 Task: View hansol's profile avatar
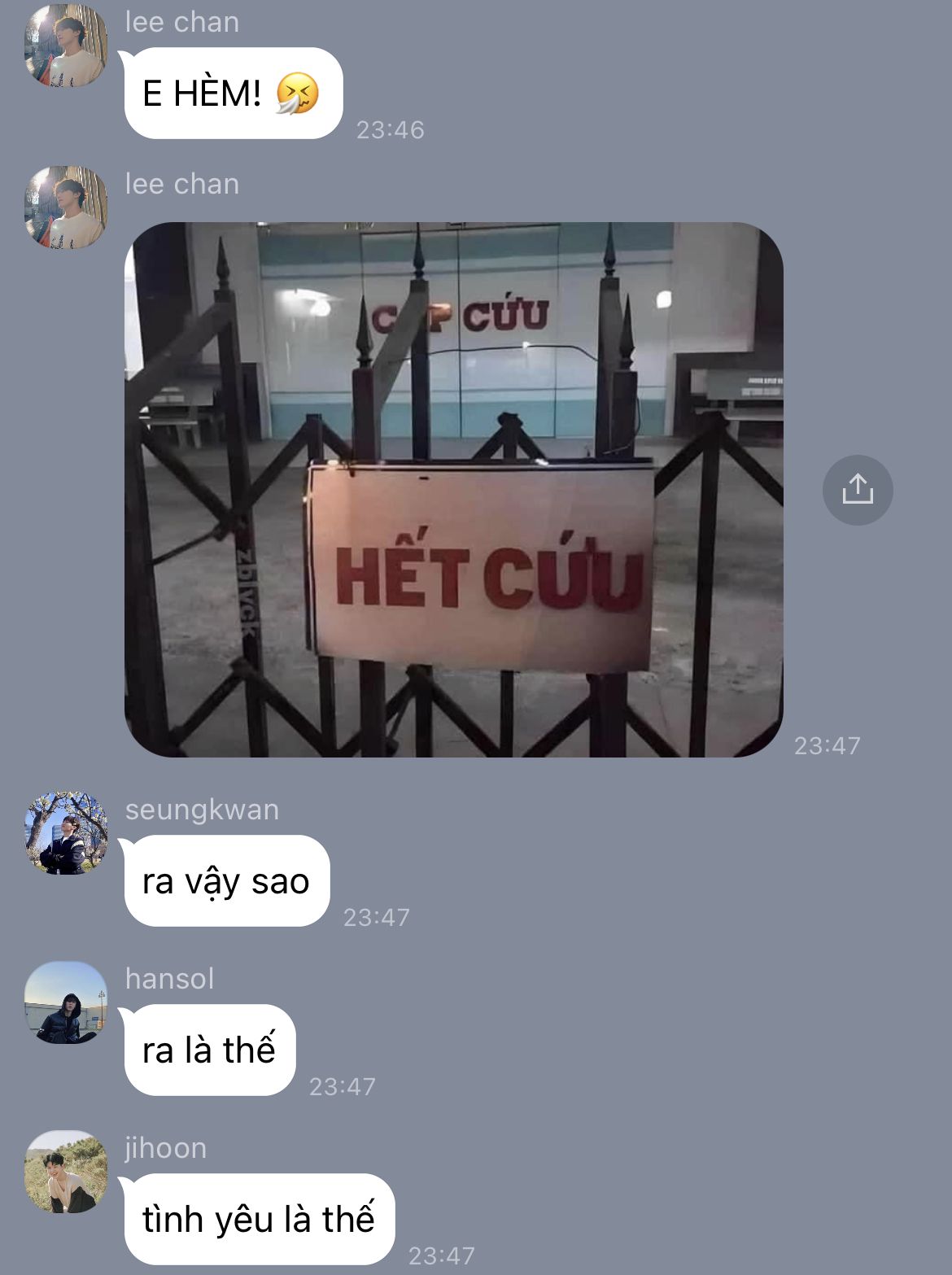(x=66, y=1002)
